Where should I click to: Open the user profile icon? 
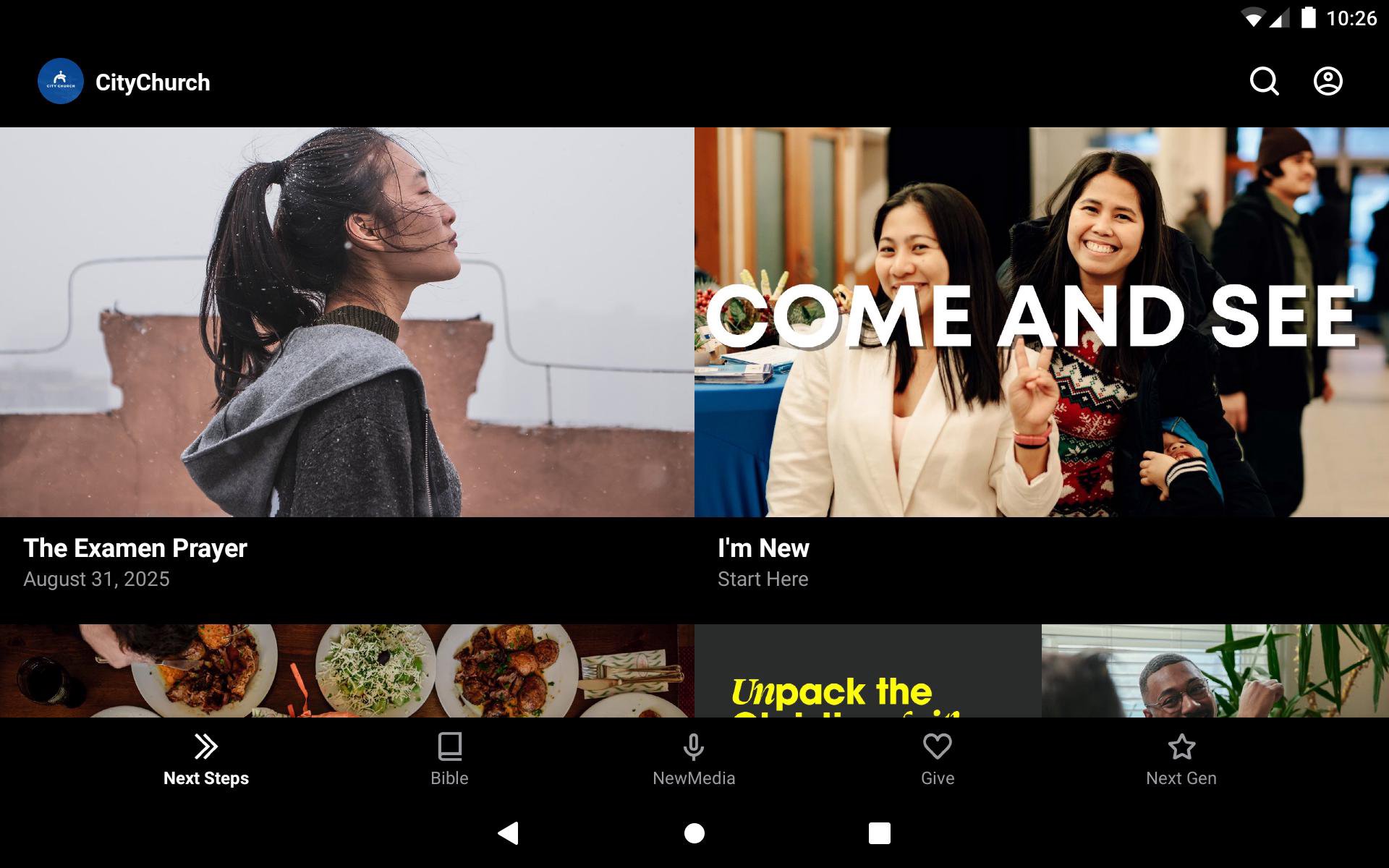pos(1328,82)
